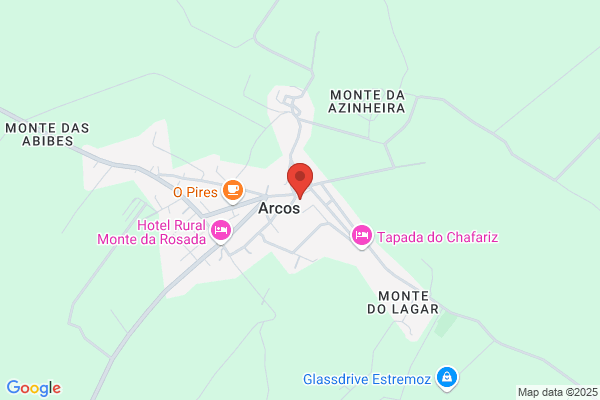
Task: Open the Tapada do Chafariz lodging marker
Action: point(362,236)
